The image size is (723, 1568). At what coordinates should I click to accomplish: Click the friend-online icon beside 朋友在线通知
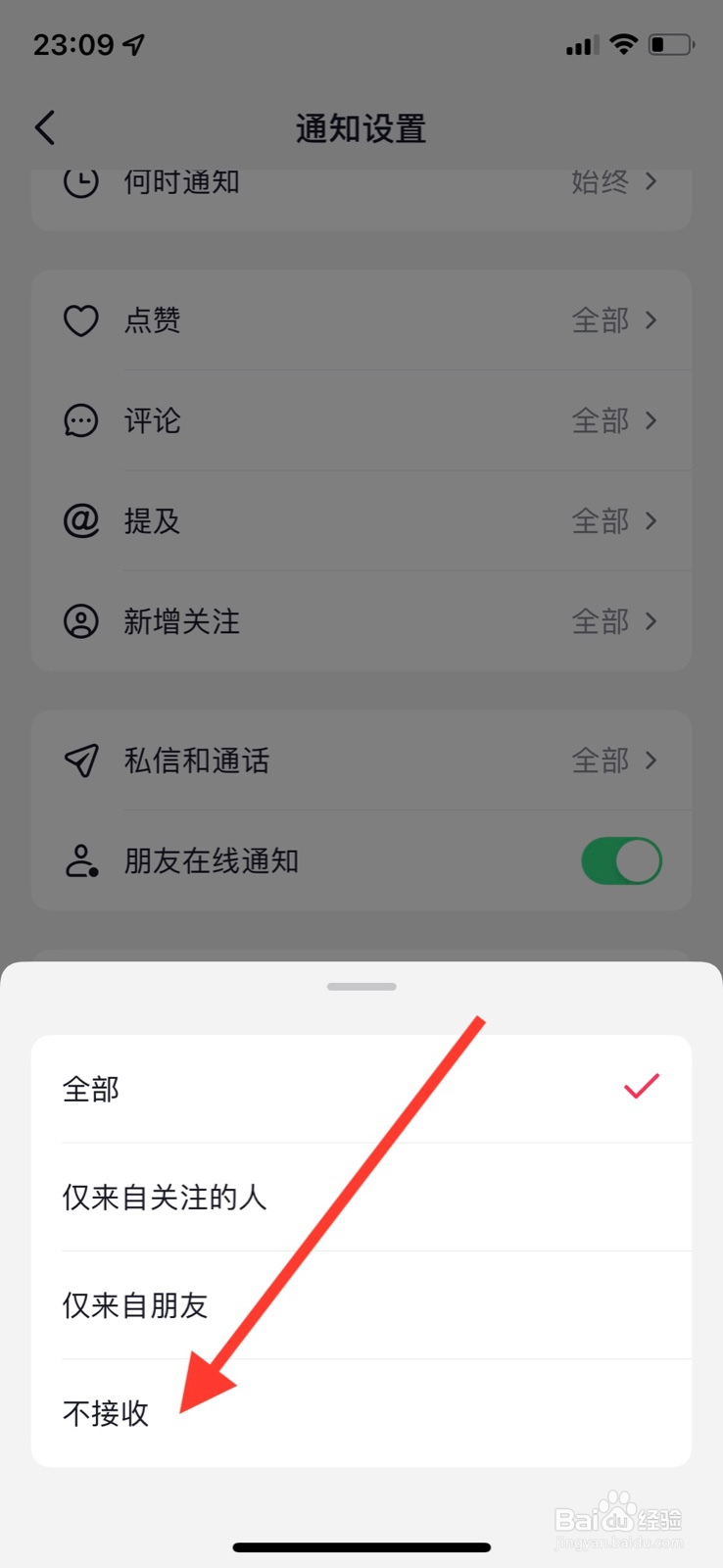(x=81, y=860)
